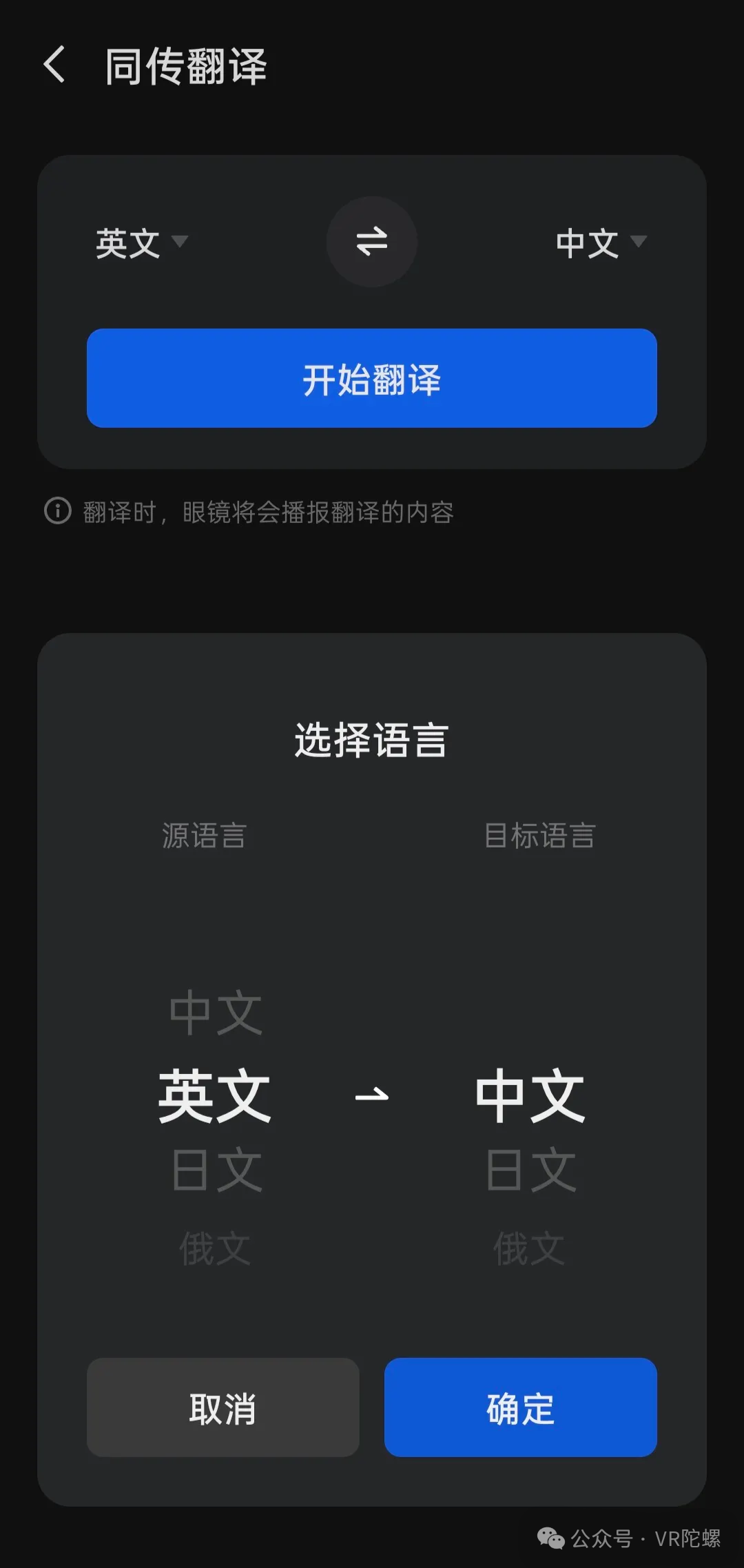The height and width of the screenshot is (1568, 744).
Task: Open the 英文 source language dropdown
Action: pyautogui.click(x=141, y=243)
